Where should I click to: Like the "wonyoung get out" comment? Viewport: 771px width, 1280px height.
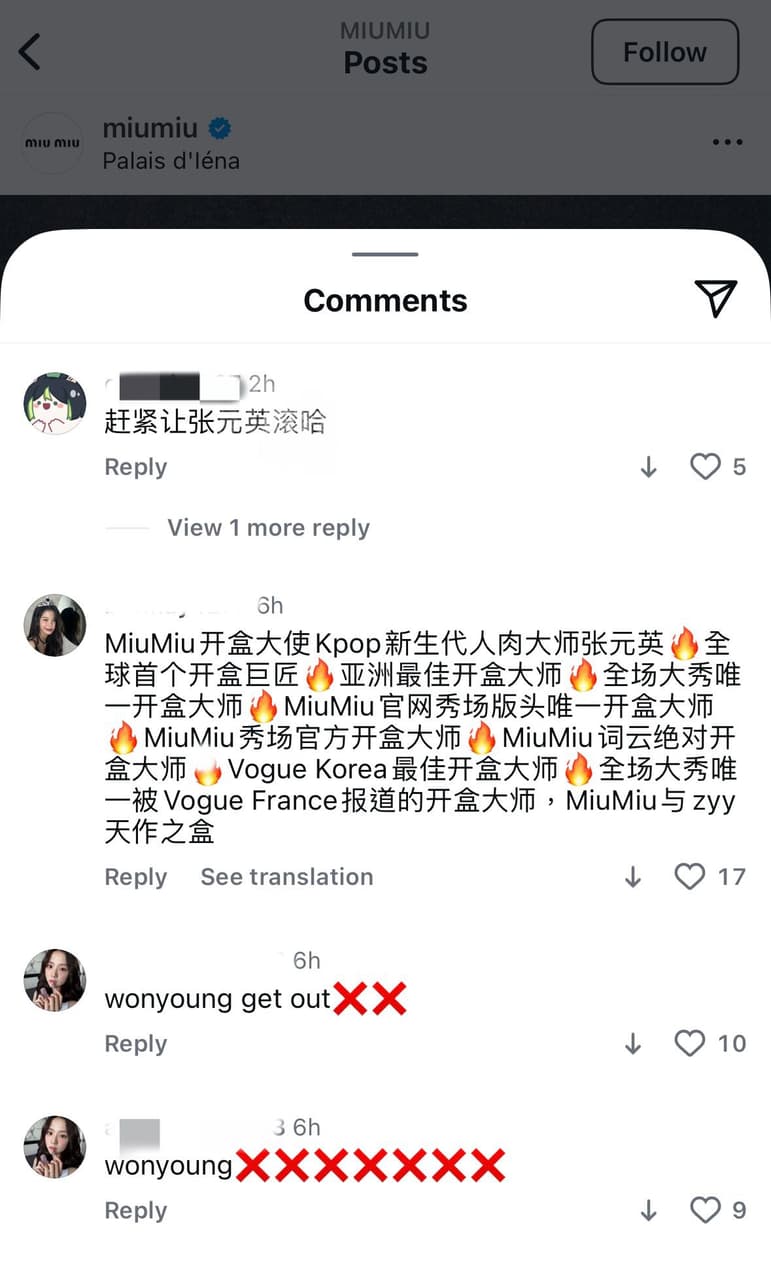pos(689,1043)
